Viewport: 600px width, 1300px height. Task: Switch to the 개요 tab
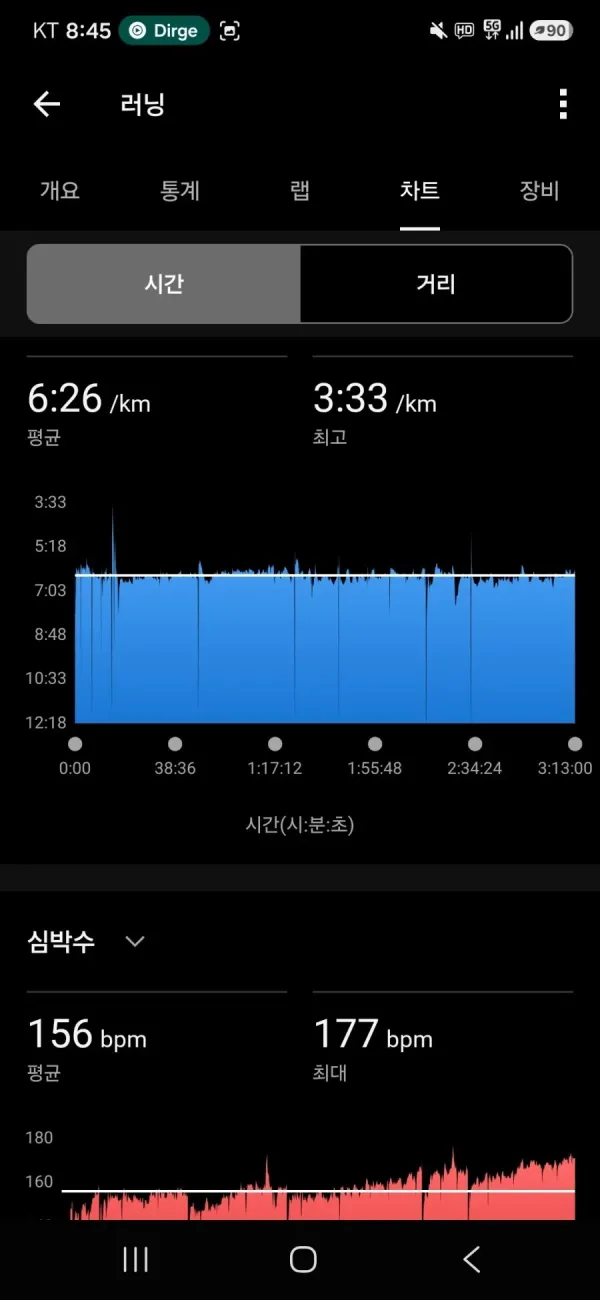tap(60, 190)
